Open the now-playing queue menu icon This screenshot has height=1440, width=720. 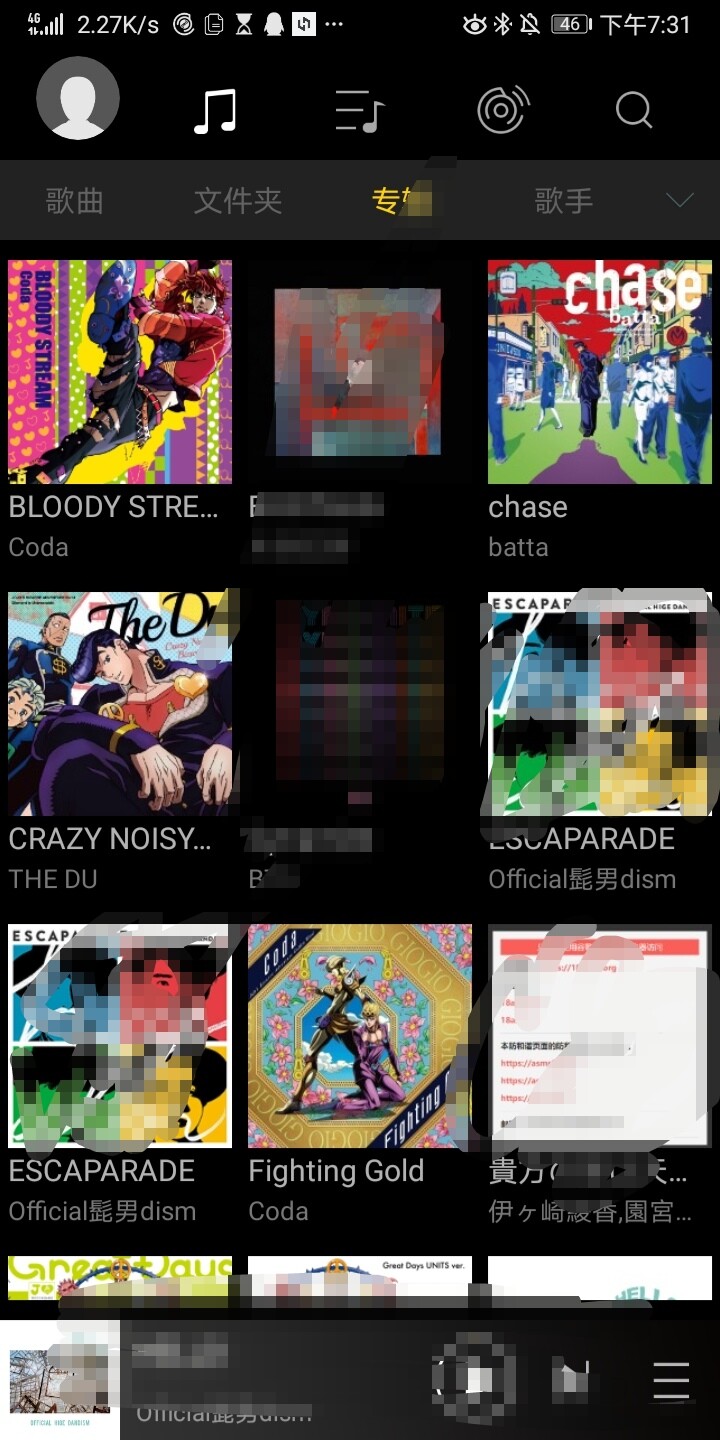(671, 1381)
